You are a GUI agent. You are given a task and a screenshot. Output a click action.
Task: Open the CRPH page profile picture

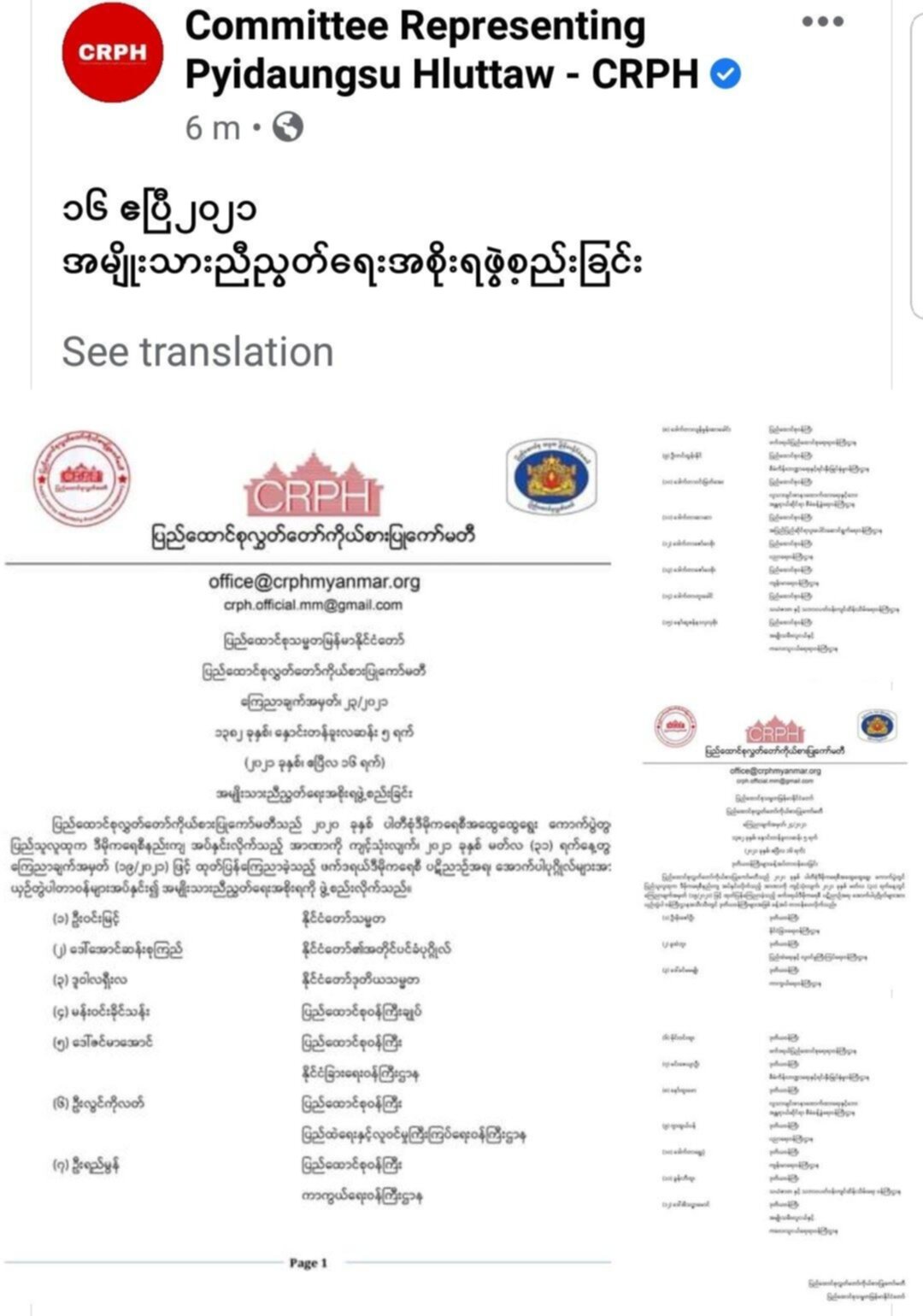coord(112,53)
